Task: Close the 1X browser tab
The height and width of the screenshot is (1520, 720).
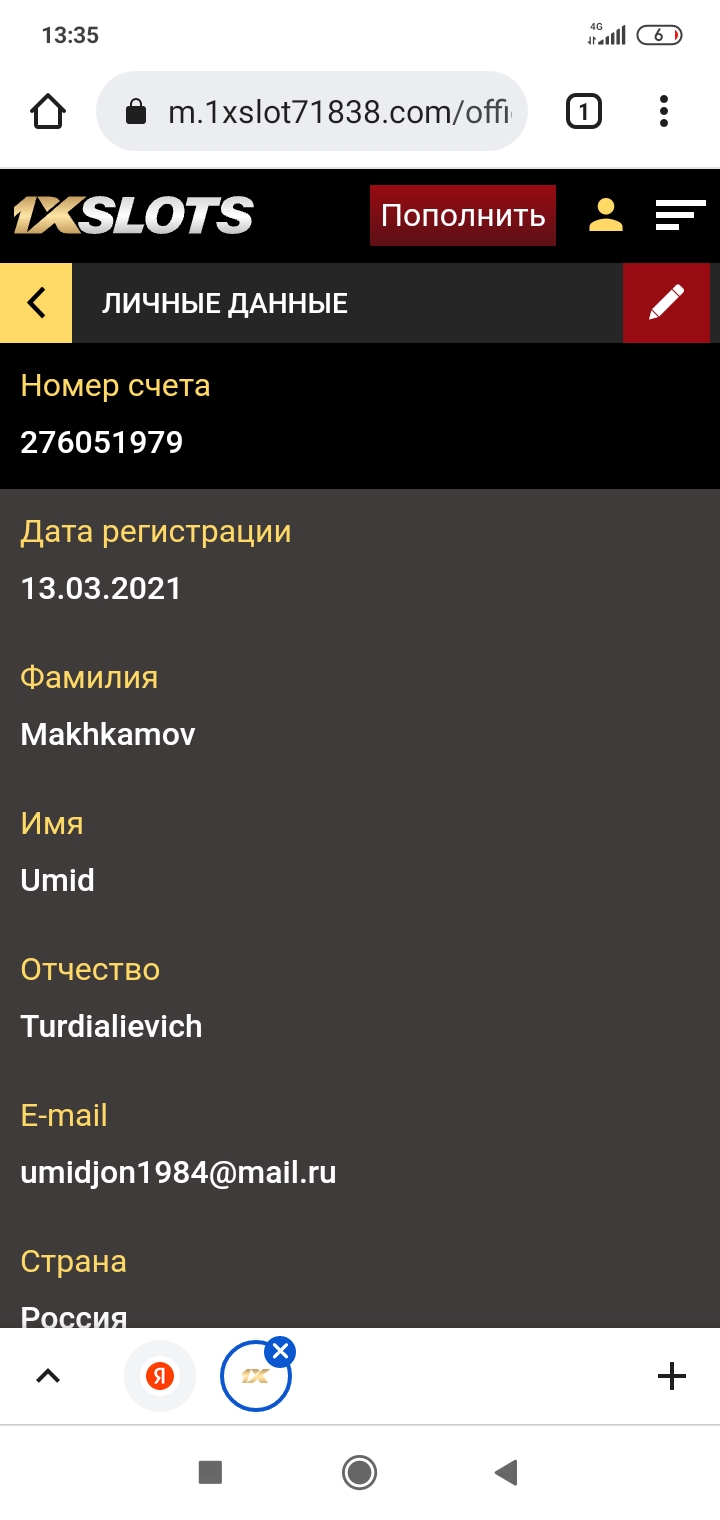Action: pyautogui.click(x=280, y=1353)
